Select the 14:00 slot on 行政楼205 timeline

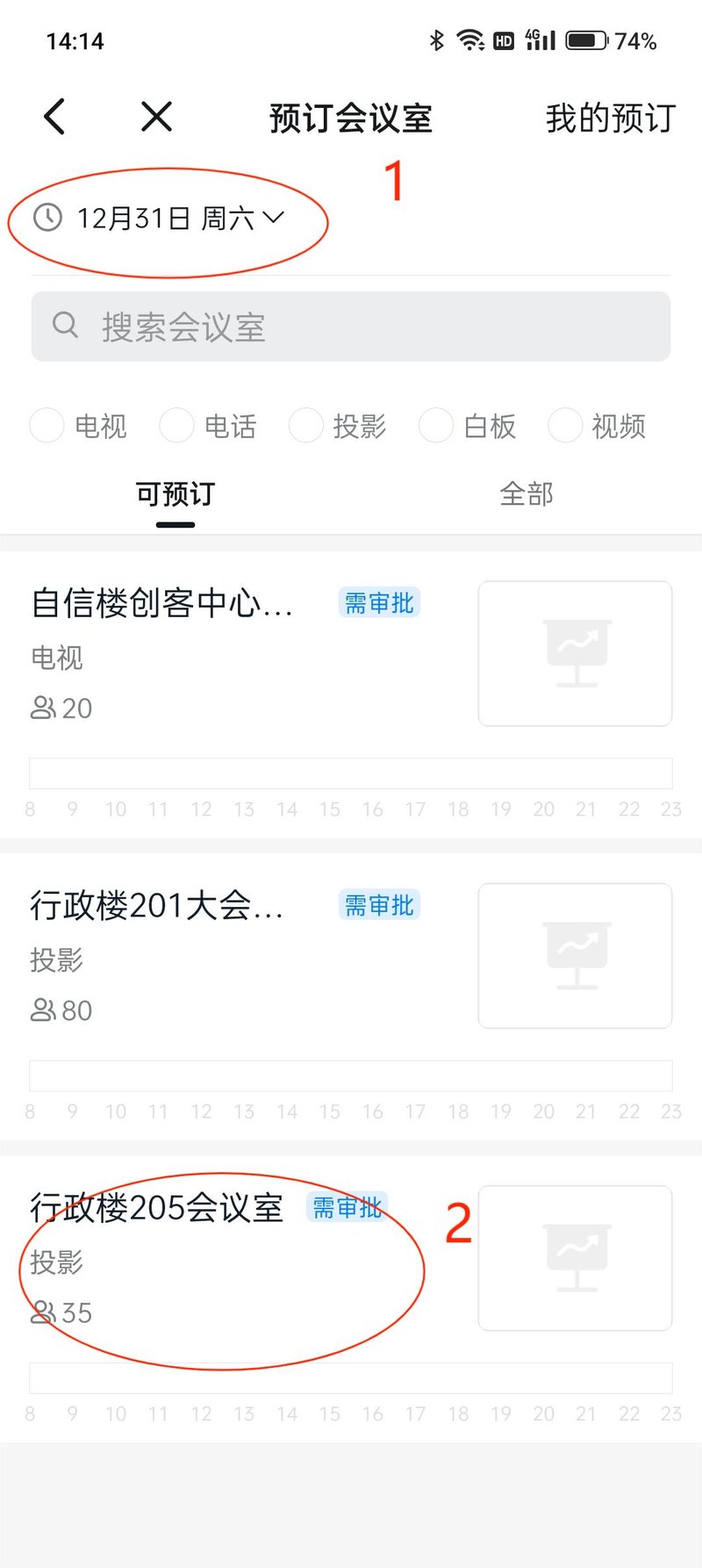click(x=287, y=1379)
